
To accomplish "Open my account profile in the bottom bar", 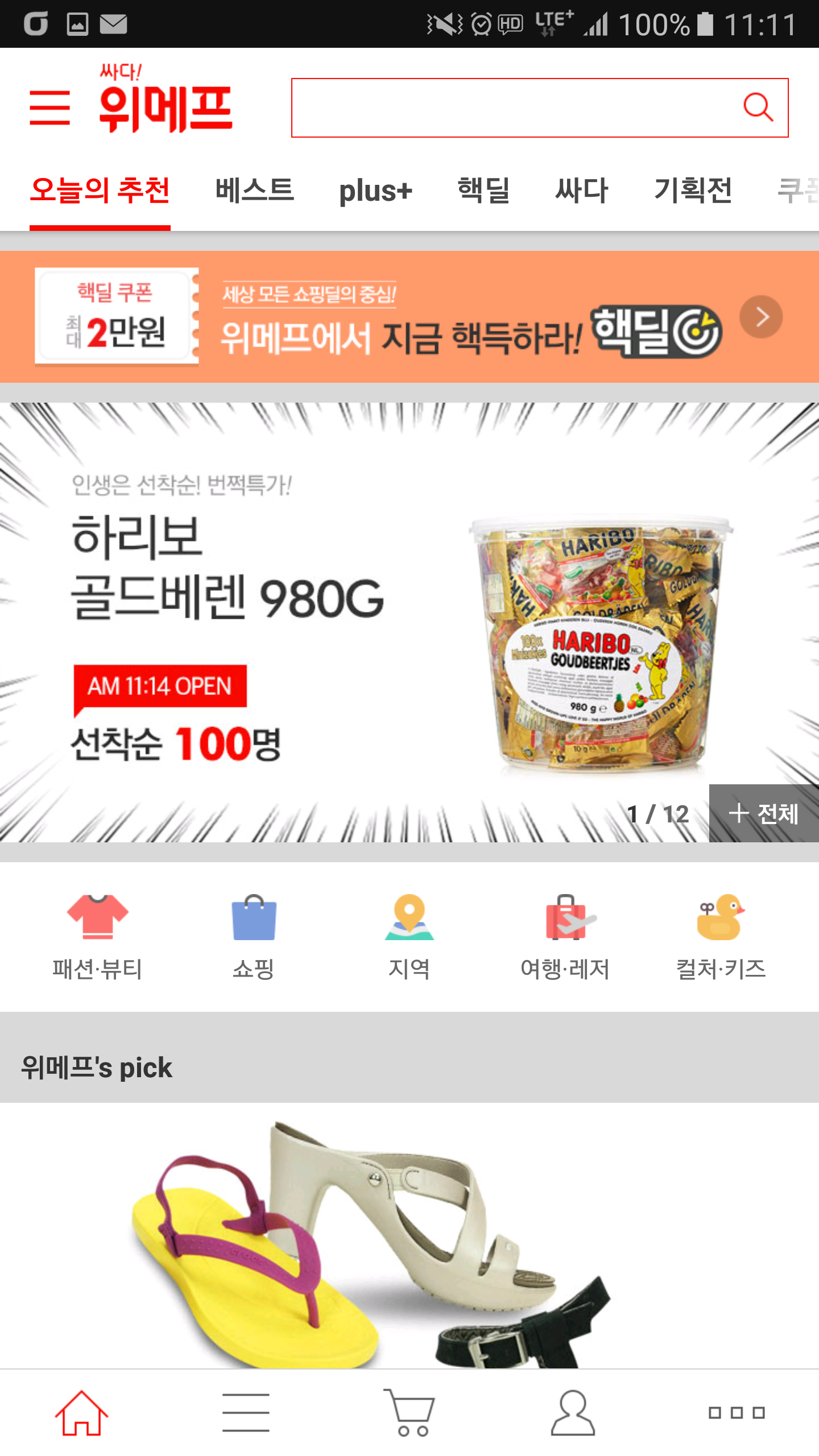I will (x=573, y=1413).
